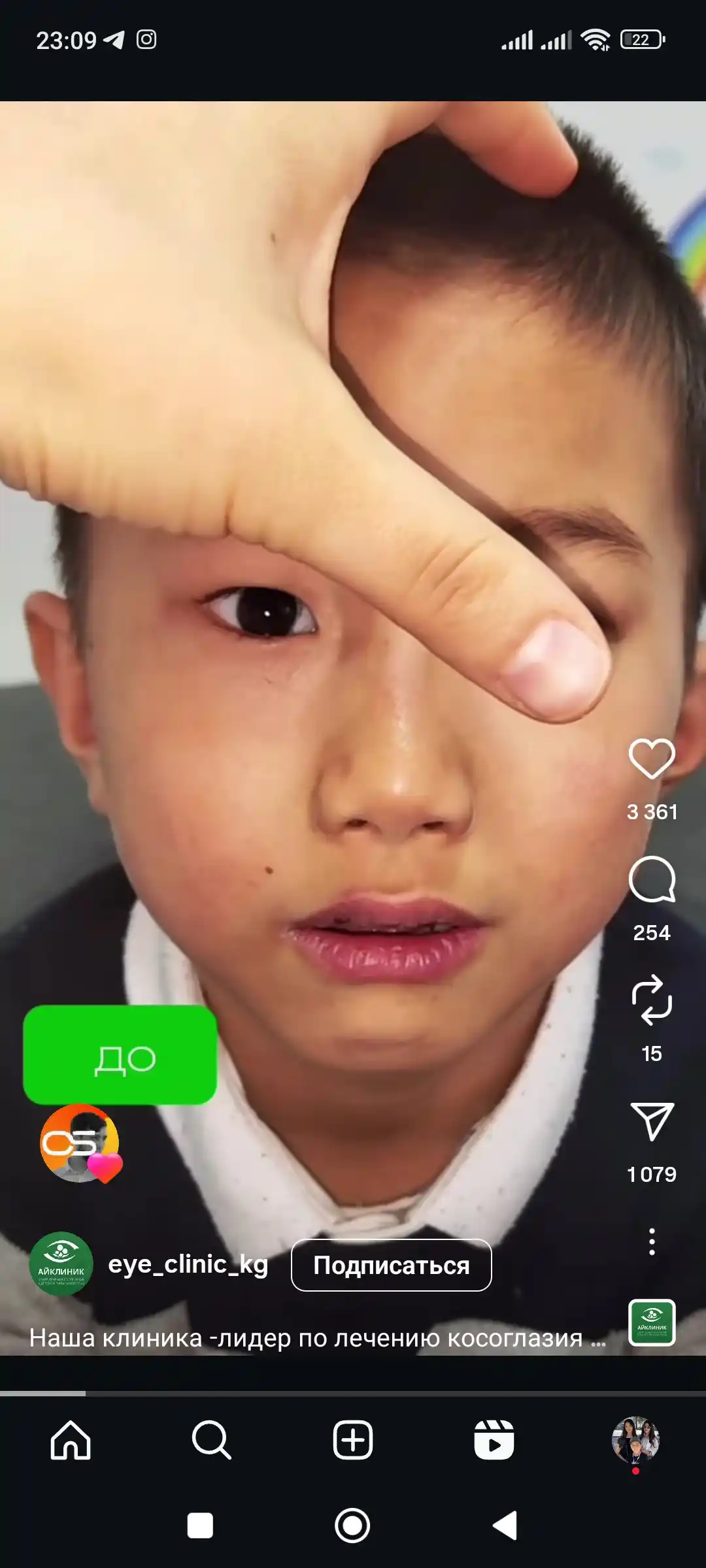Image resolution: width=706 pixels, height=1568 pixels.
Task: Open the eye_clinic_kg profile
Action: [x=188, y=1264]
